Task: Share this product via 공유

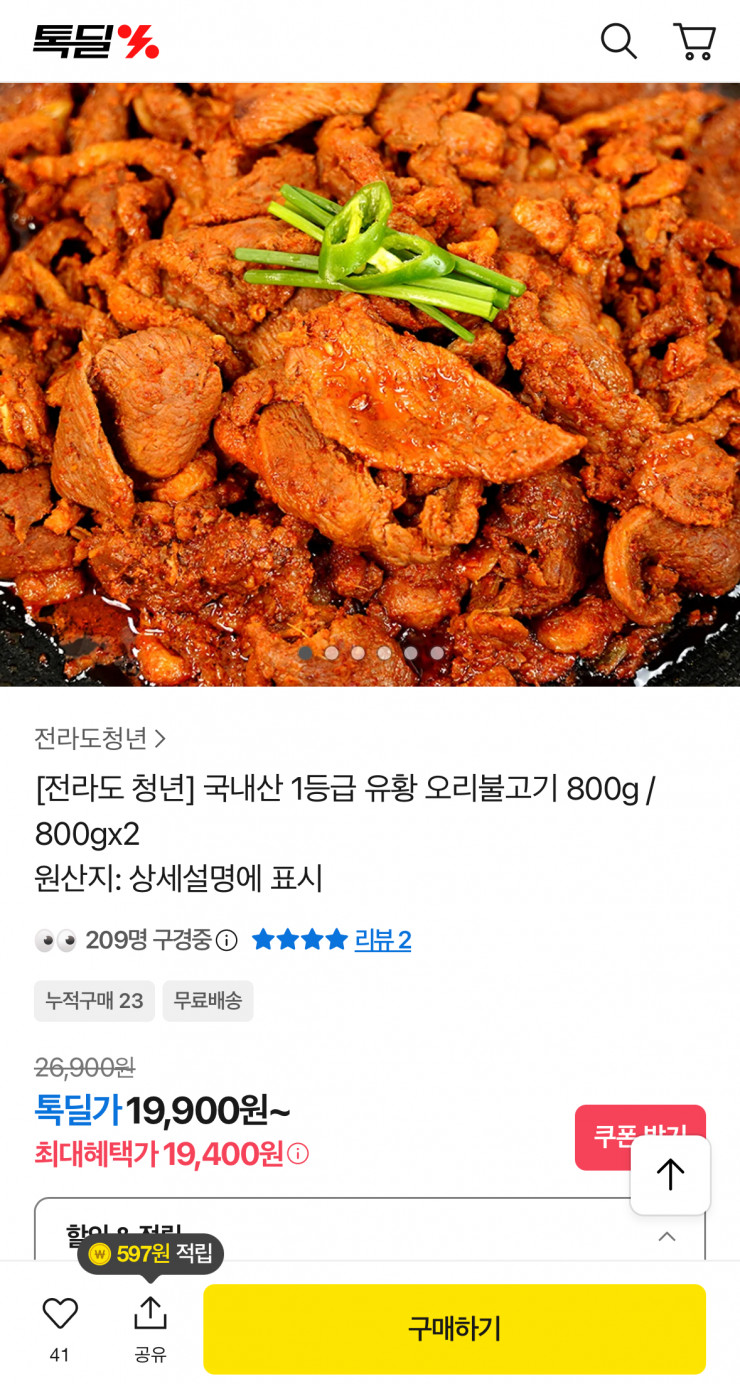Action: (x=150, y=1326)
